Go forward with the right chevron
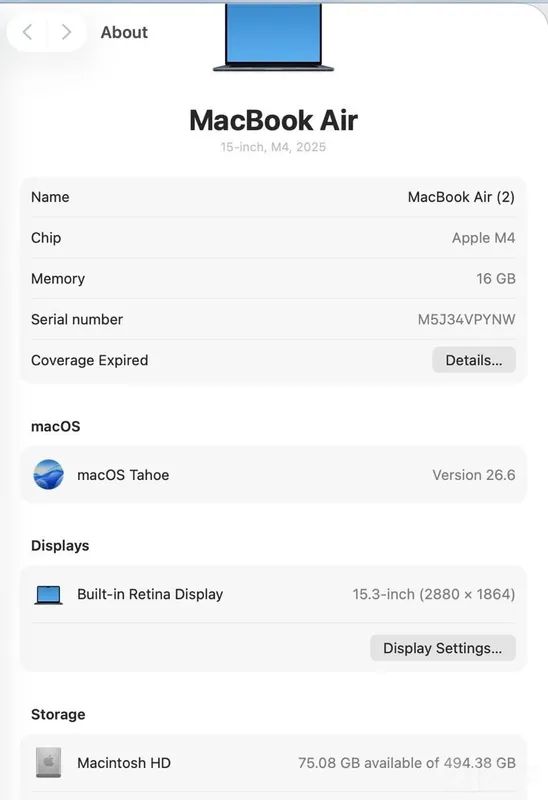The width and height of the screenshot is (548, 800). click(x=66, y=32)
